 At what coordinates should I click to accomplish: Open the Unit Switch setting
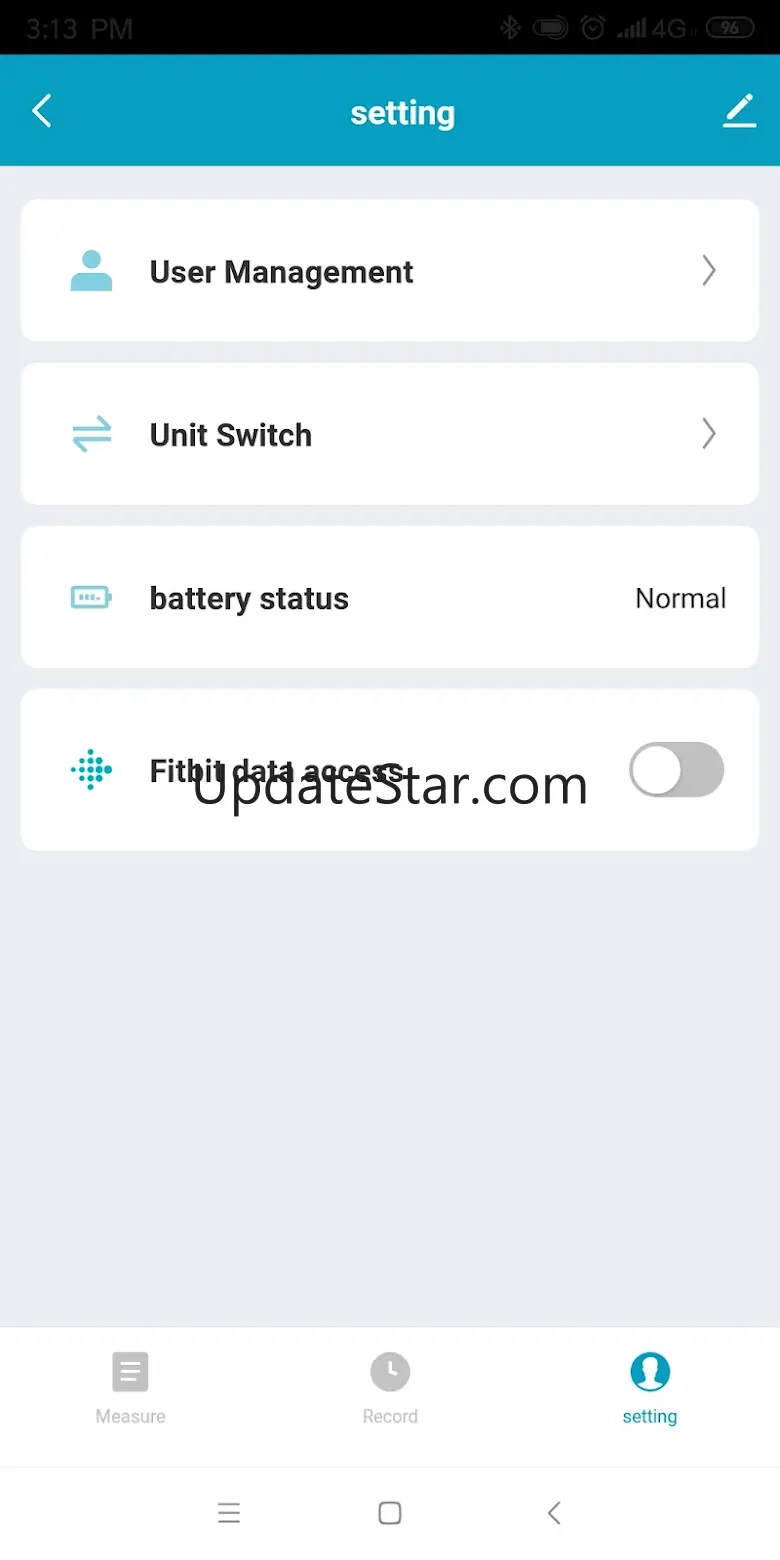[390, 434]
